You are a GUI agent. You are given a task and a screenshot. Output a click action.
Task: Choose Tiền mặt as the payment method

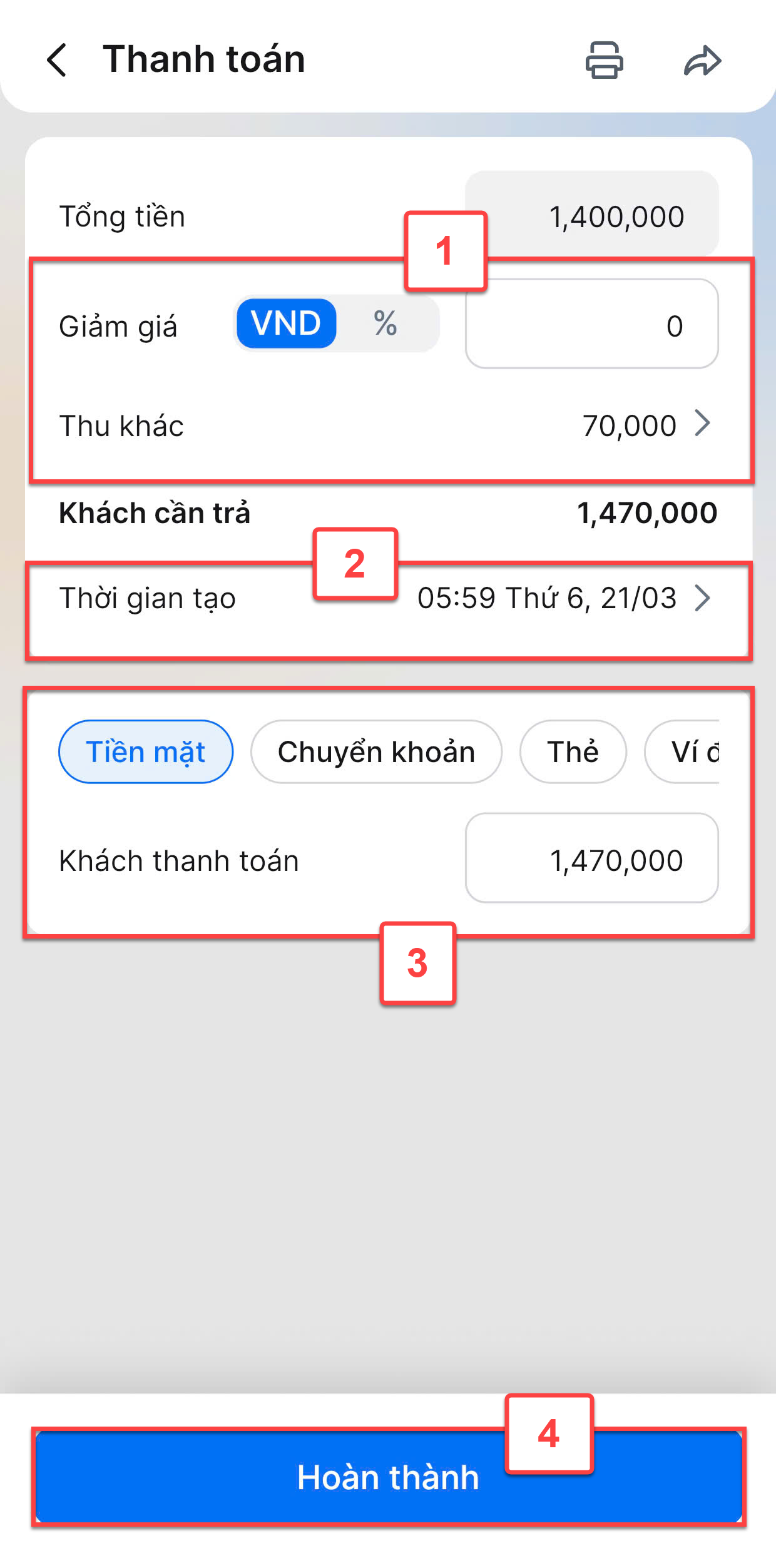(x=146, y=751)
